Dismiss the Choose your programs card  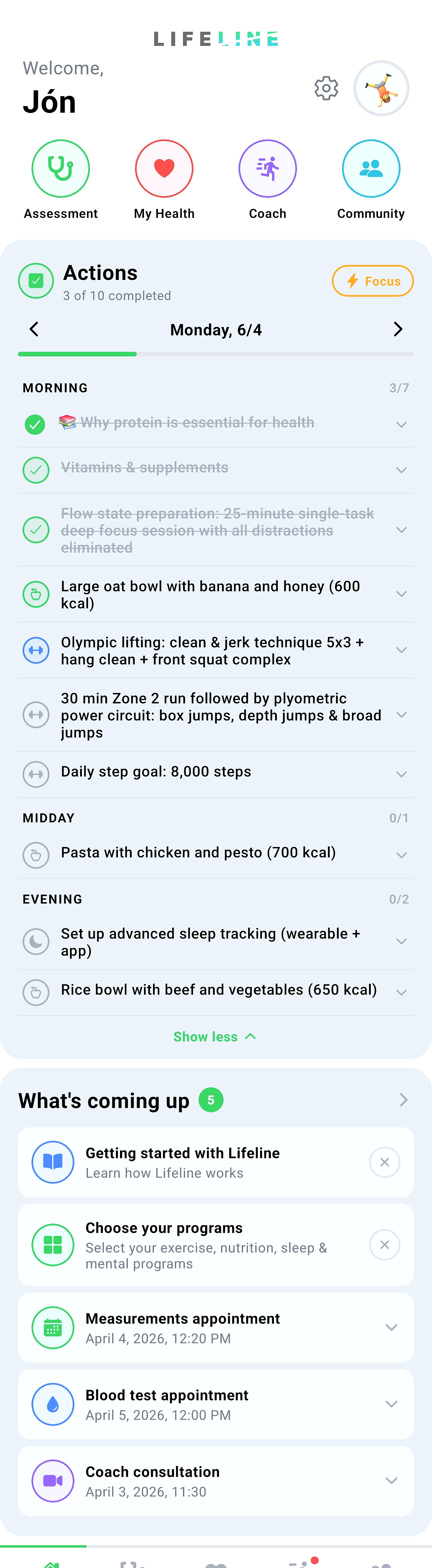point(385,1245)
